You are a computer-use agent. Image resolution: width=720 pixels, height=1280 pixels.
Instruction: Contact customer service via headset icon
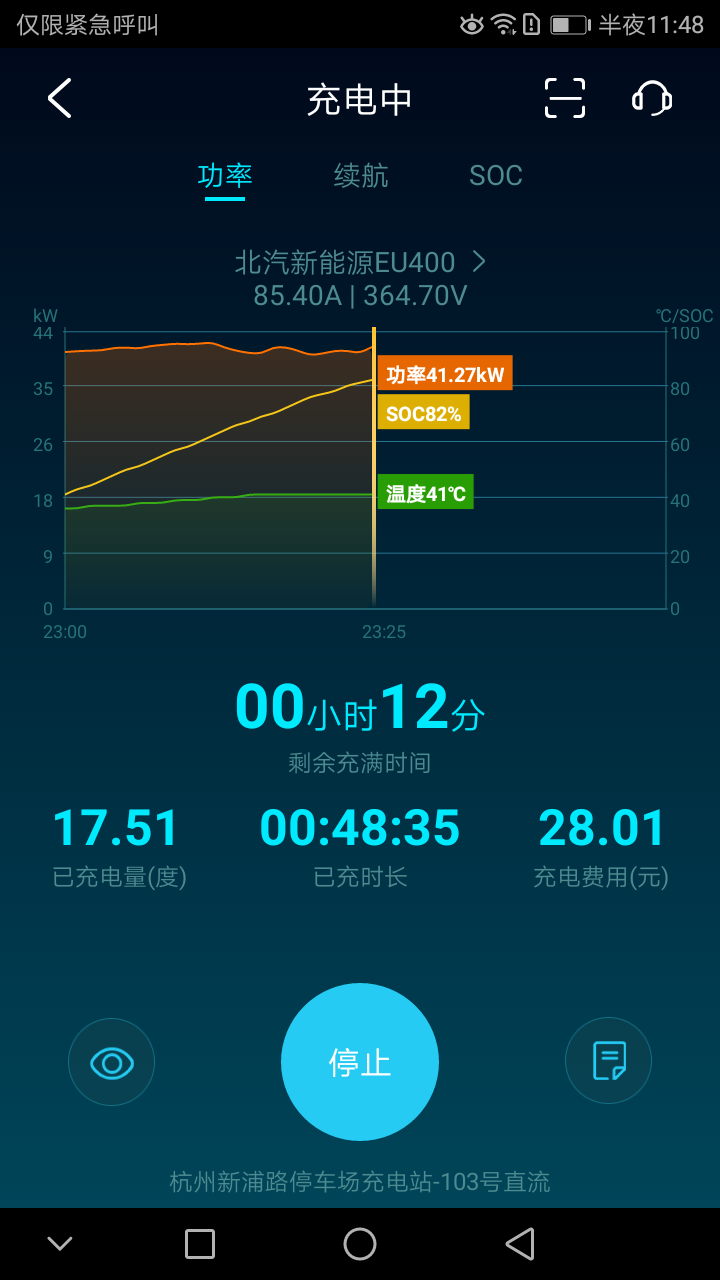[x=652, y=98]
